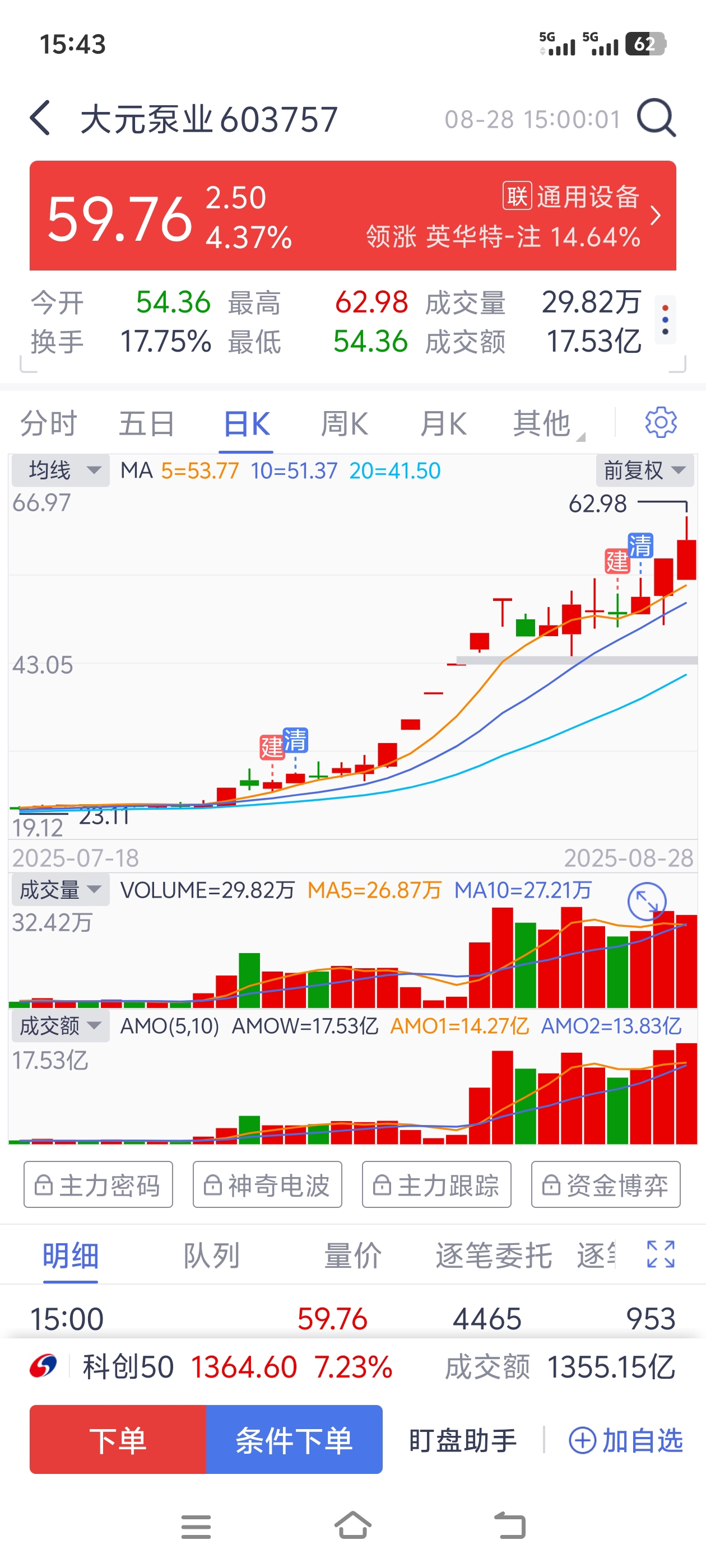Go back using the top-left arrow

(x=40, y=118)
